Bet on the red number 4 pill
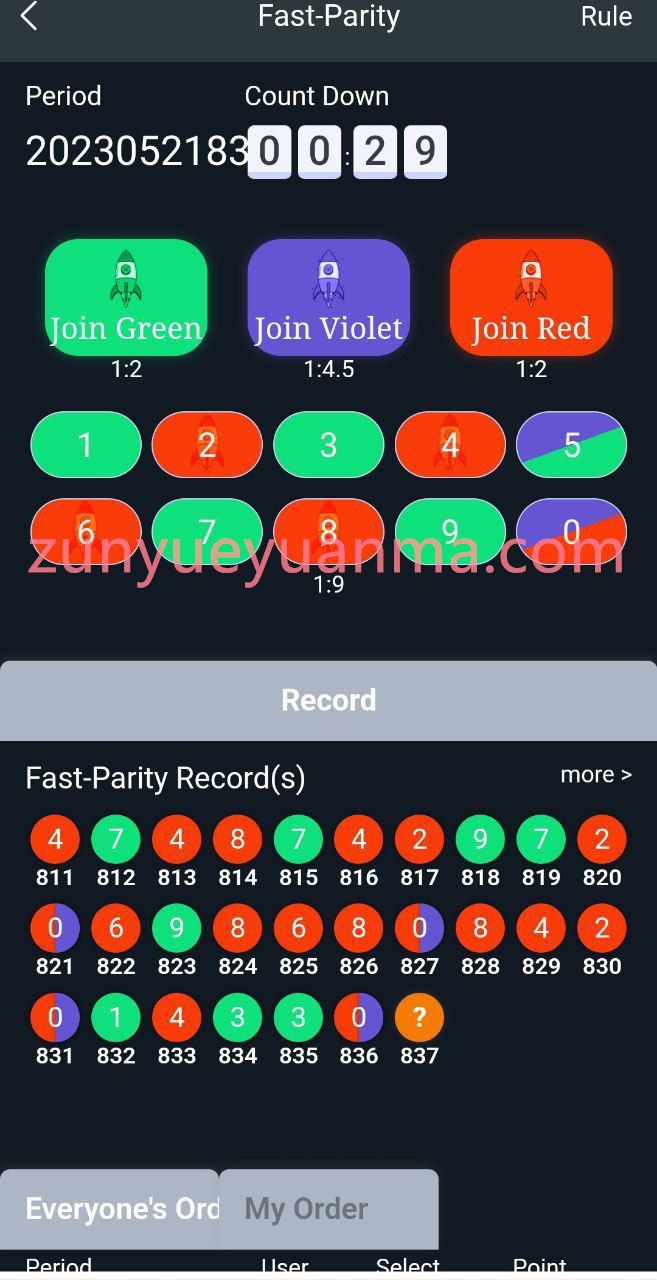657x1280 pixels. 450,445
